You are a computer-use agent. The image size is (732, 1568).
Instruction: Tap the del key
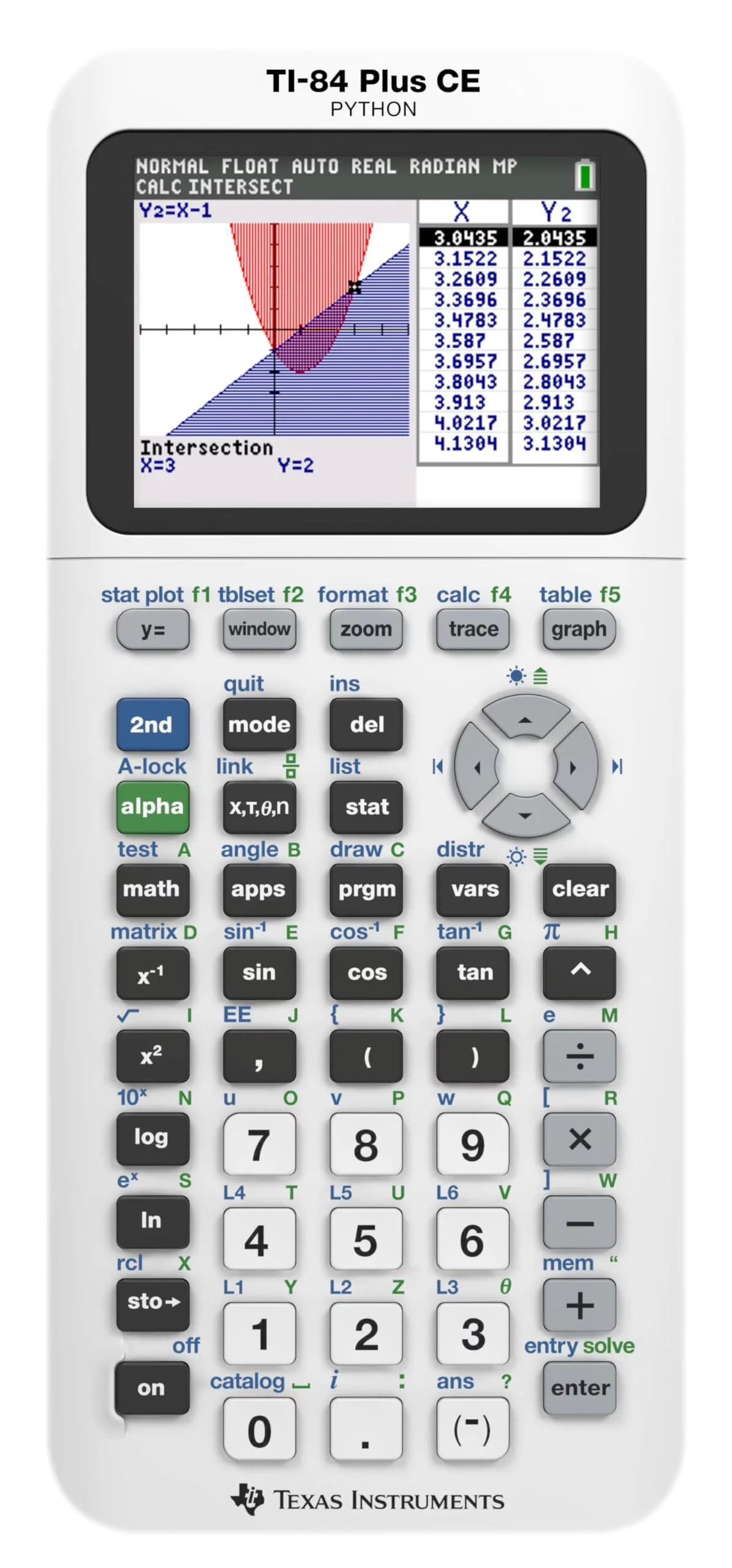pyautogui.click(x=366, y=725)
